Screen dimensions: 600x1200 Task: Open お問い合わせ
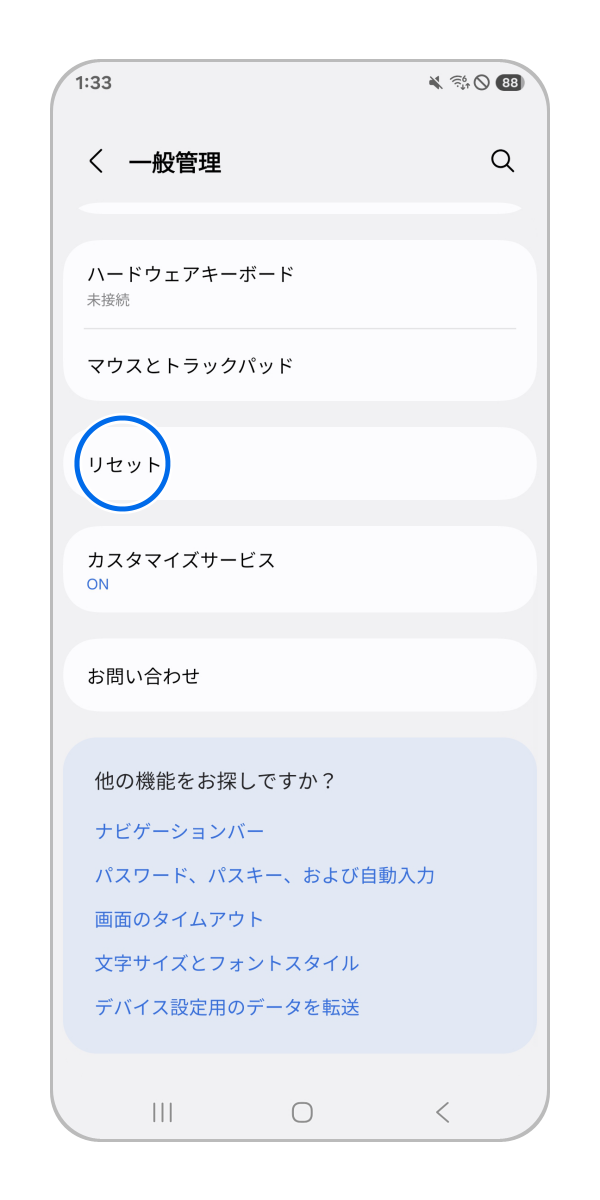[x=300, y=676]
